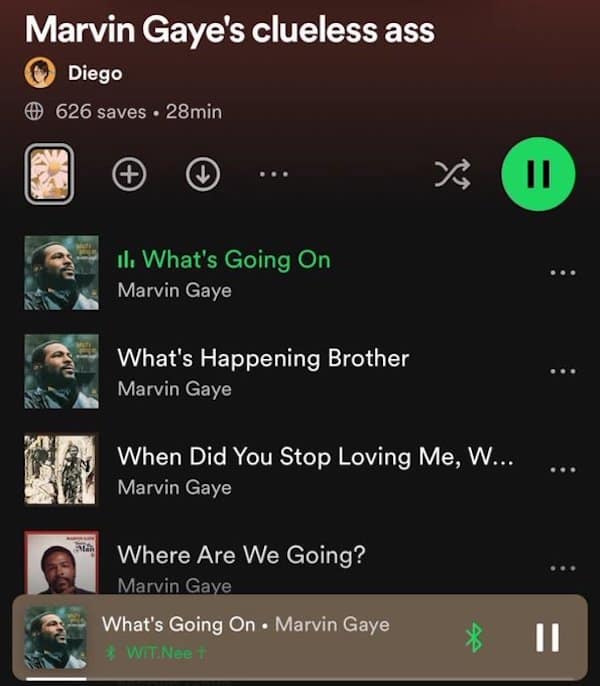Save playlist to your library

click(x=128, y=175)
